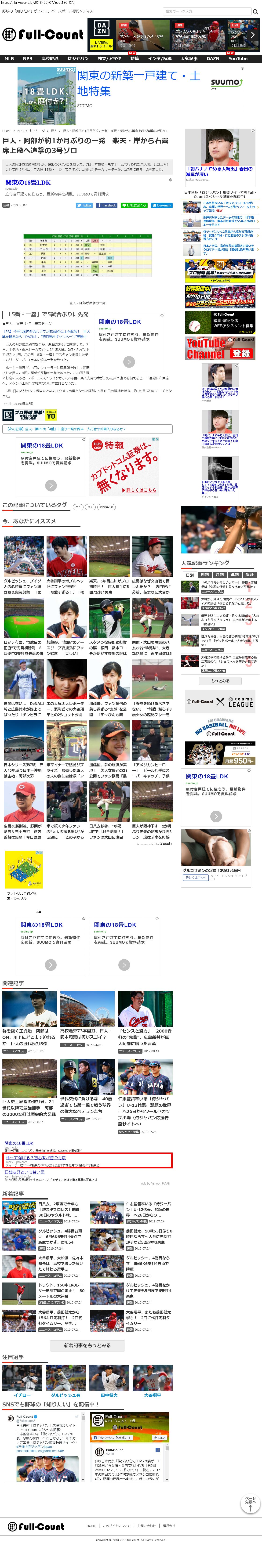The image size is (262, 1568).
Task: Jump back with ページ先頭へ button
Action: point(251,1503)
